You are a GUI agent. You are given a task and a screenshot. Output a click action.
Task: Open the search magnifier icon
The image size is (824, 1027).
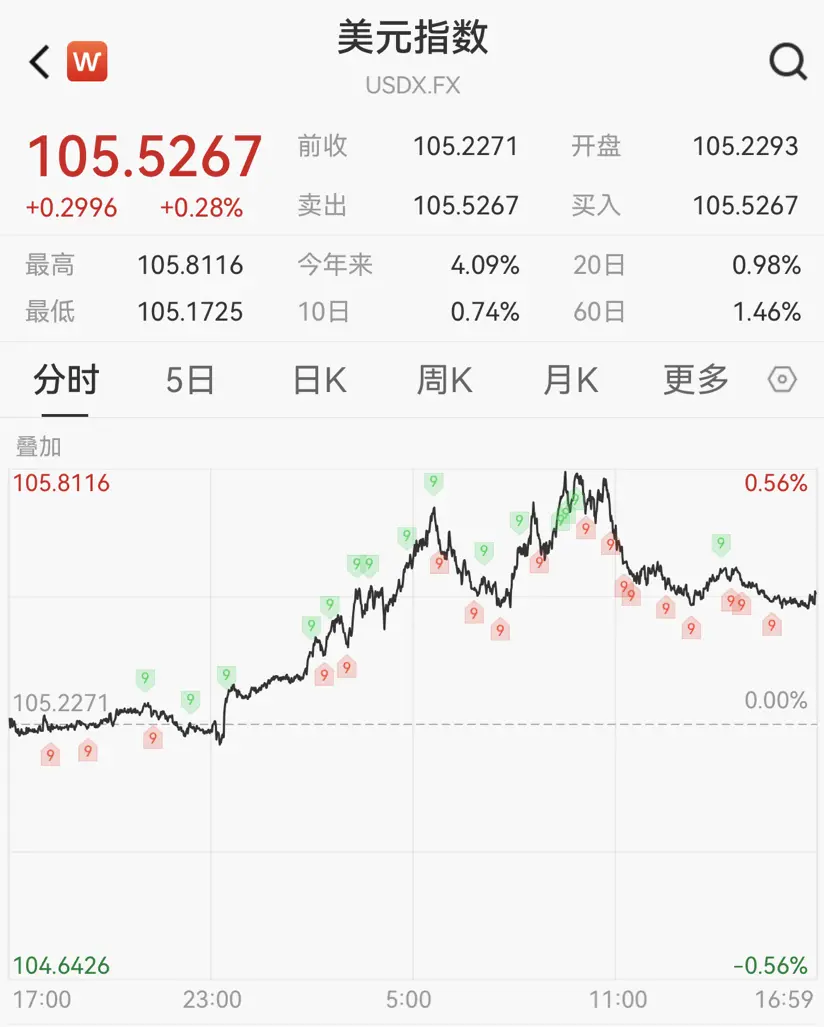point(787,62)
